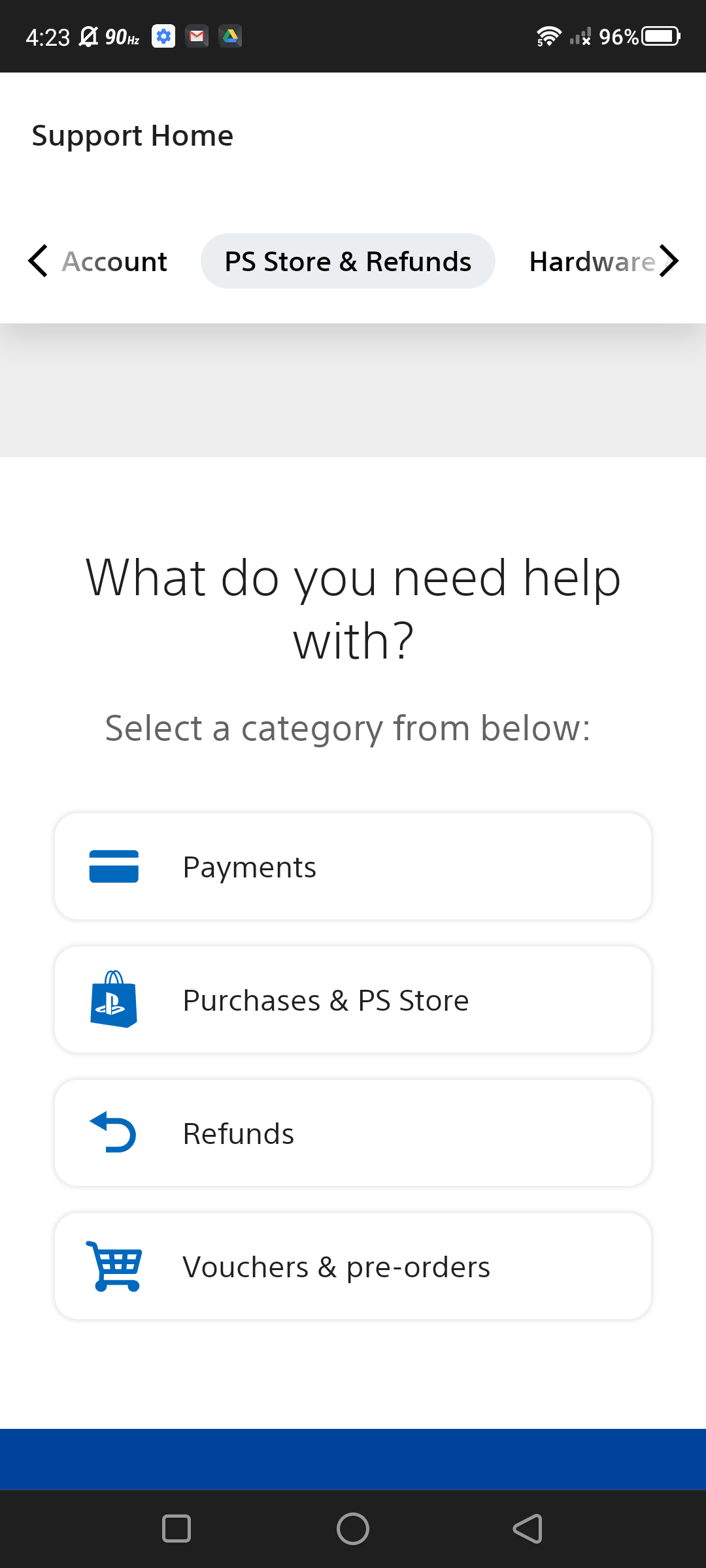
Task: Switch to the Account tab
Action: 114,261
